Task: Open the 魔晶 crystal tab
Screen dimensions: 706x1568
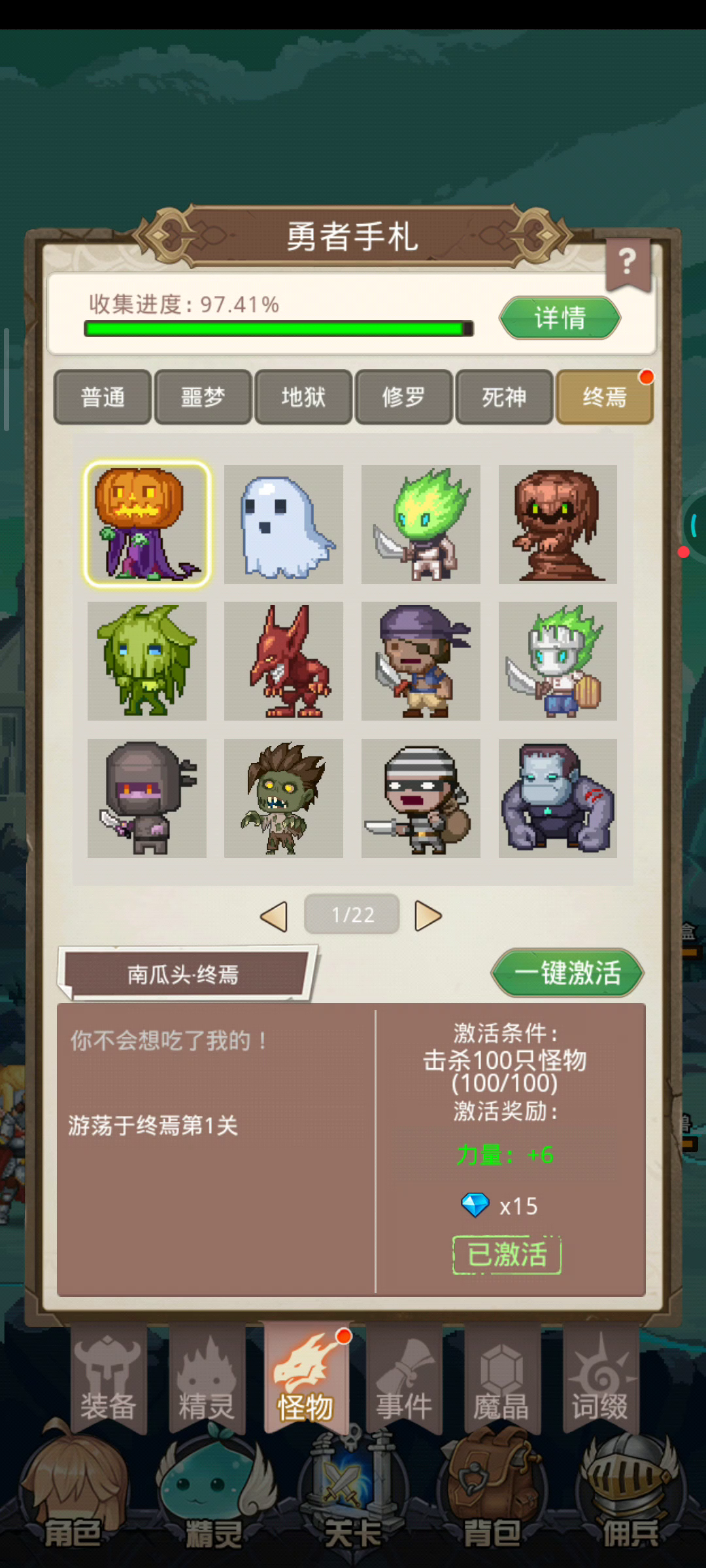Action: click(502, 1379)
